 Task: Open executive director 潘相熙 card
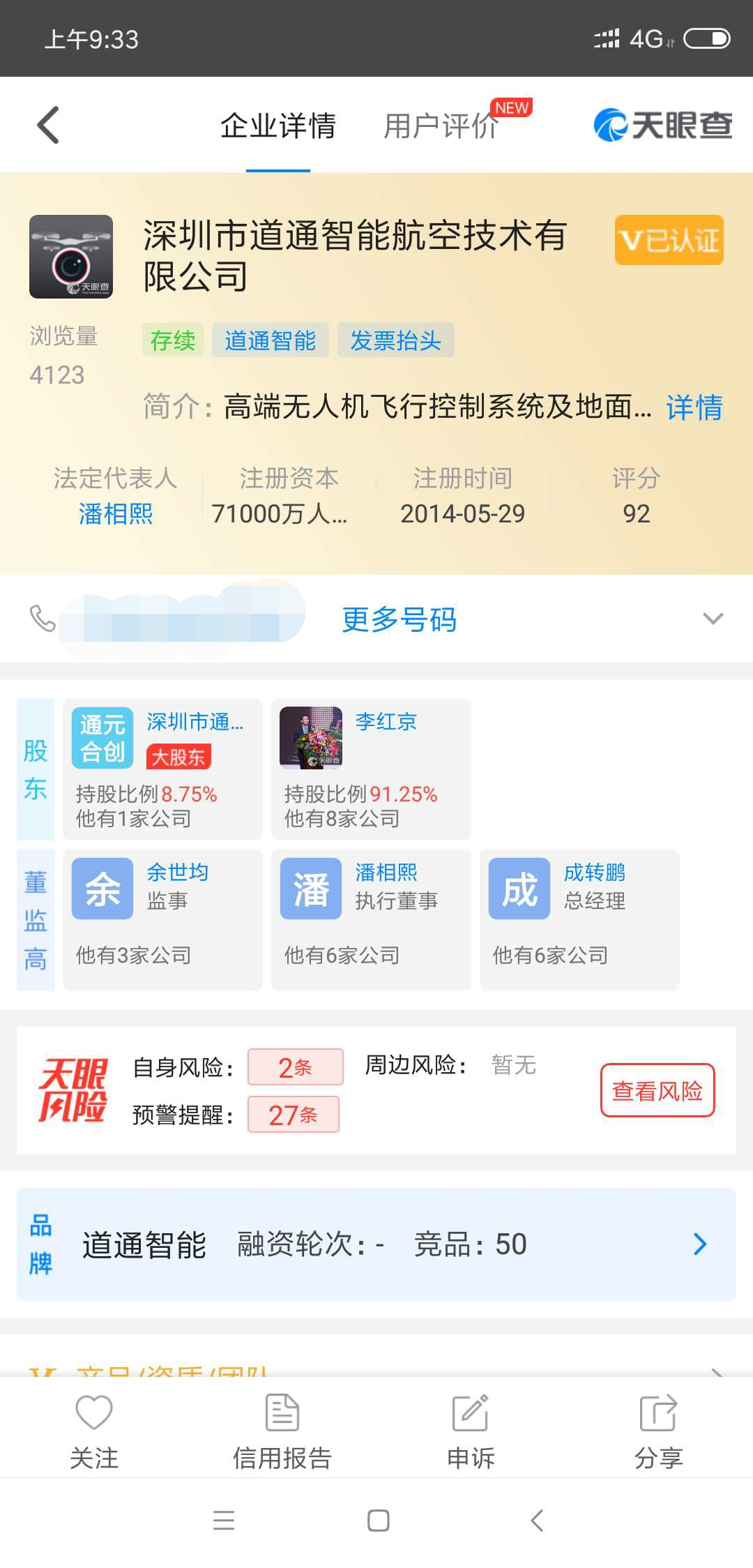371,919
